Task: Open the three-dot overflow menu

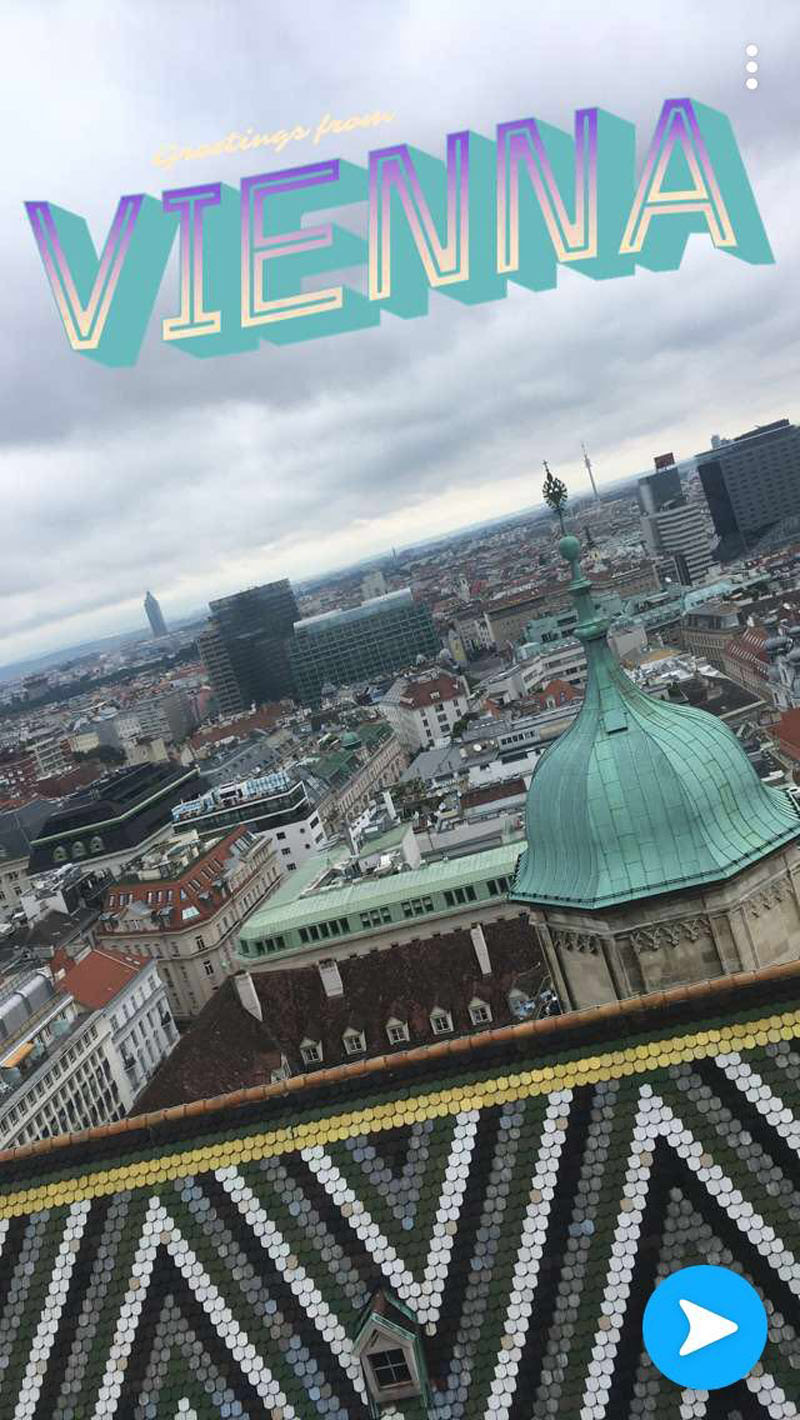Action: (751, 67)
